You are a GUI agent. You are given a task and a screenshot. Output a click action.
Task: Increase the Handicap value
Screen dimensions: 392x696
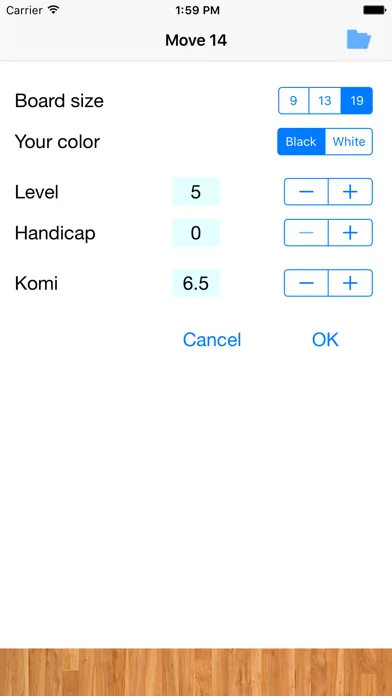(x=350, y=233)
